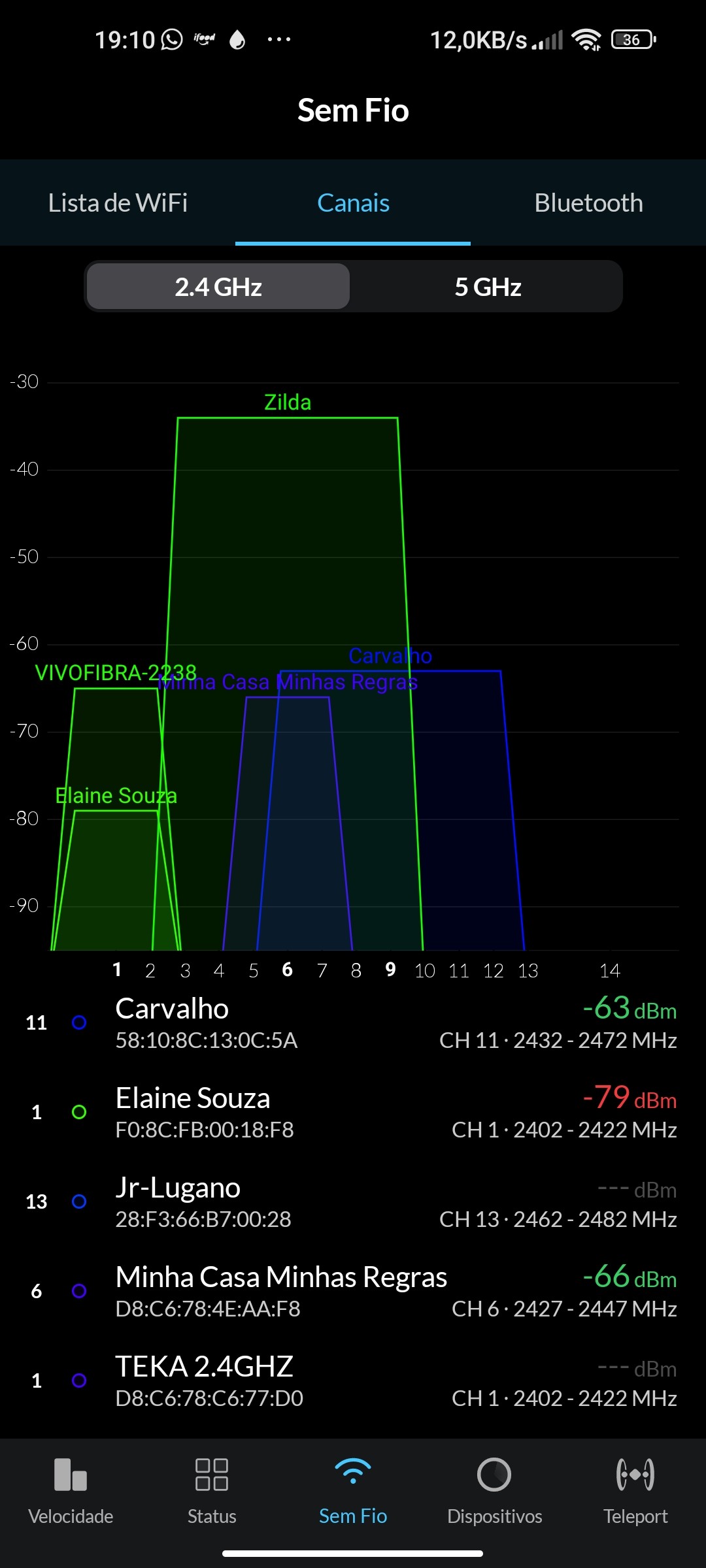Screen dimensions: 706x1568
Task: Select the Canais tab
Action: click(x=353, y=203)
